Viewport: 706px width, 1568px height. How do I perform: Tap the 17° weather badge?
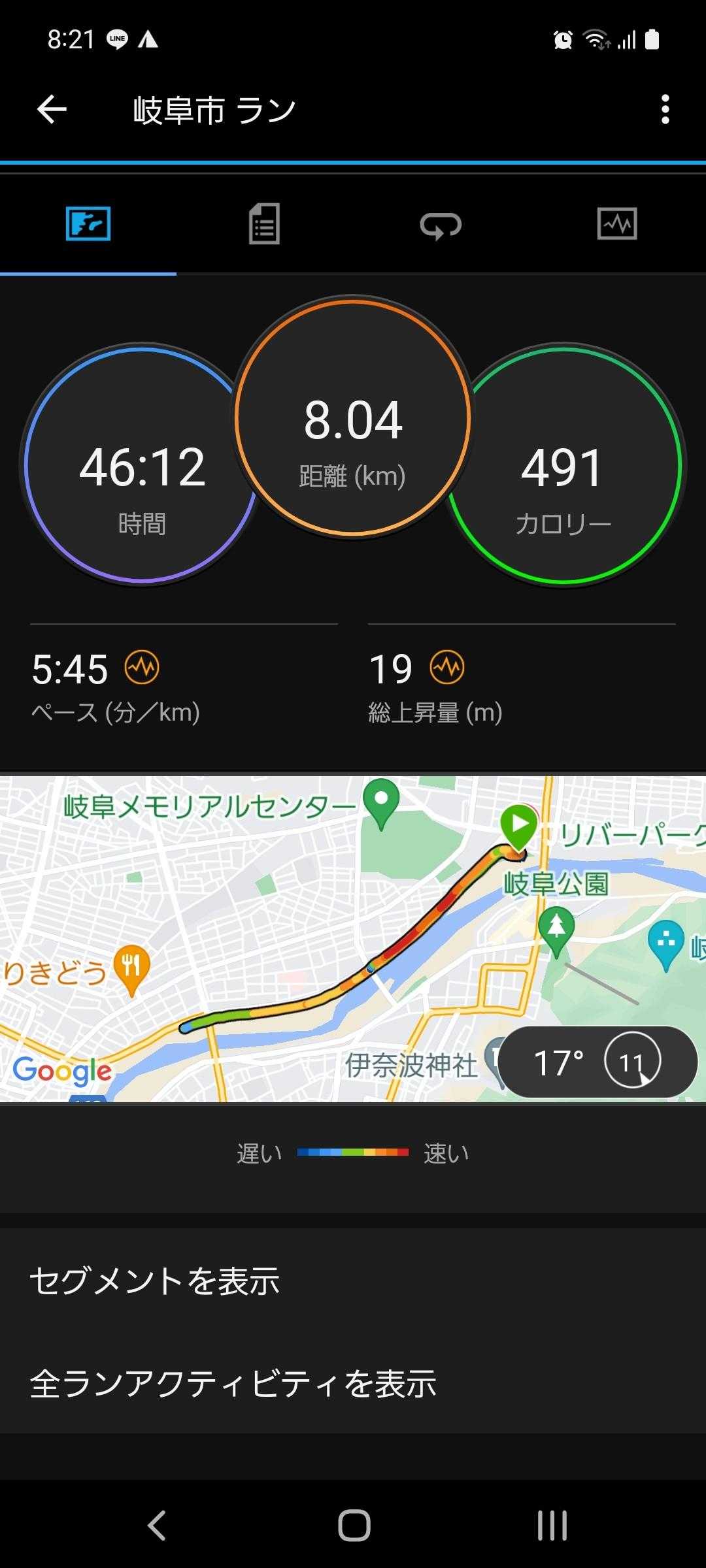597,1062
